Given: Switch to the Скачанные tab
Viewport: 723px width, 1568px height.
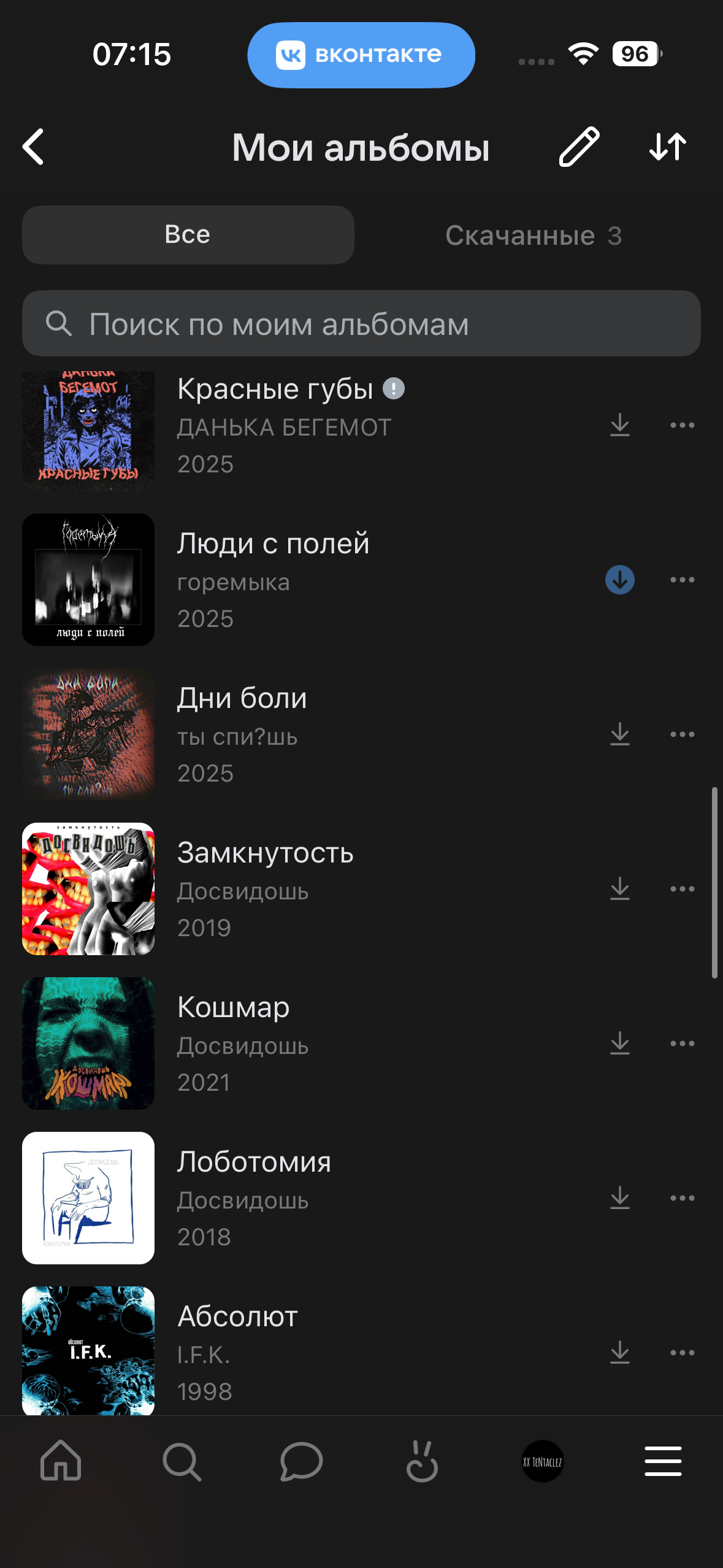Looking at the screenshot, I should (532, 236).
